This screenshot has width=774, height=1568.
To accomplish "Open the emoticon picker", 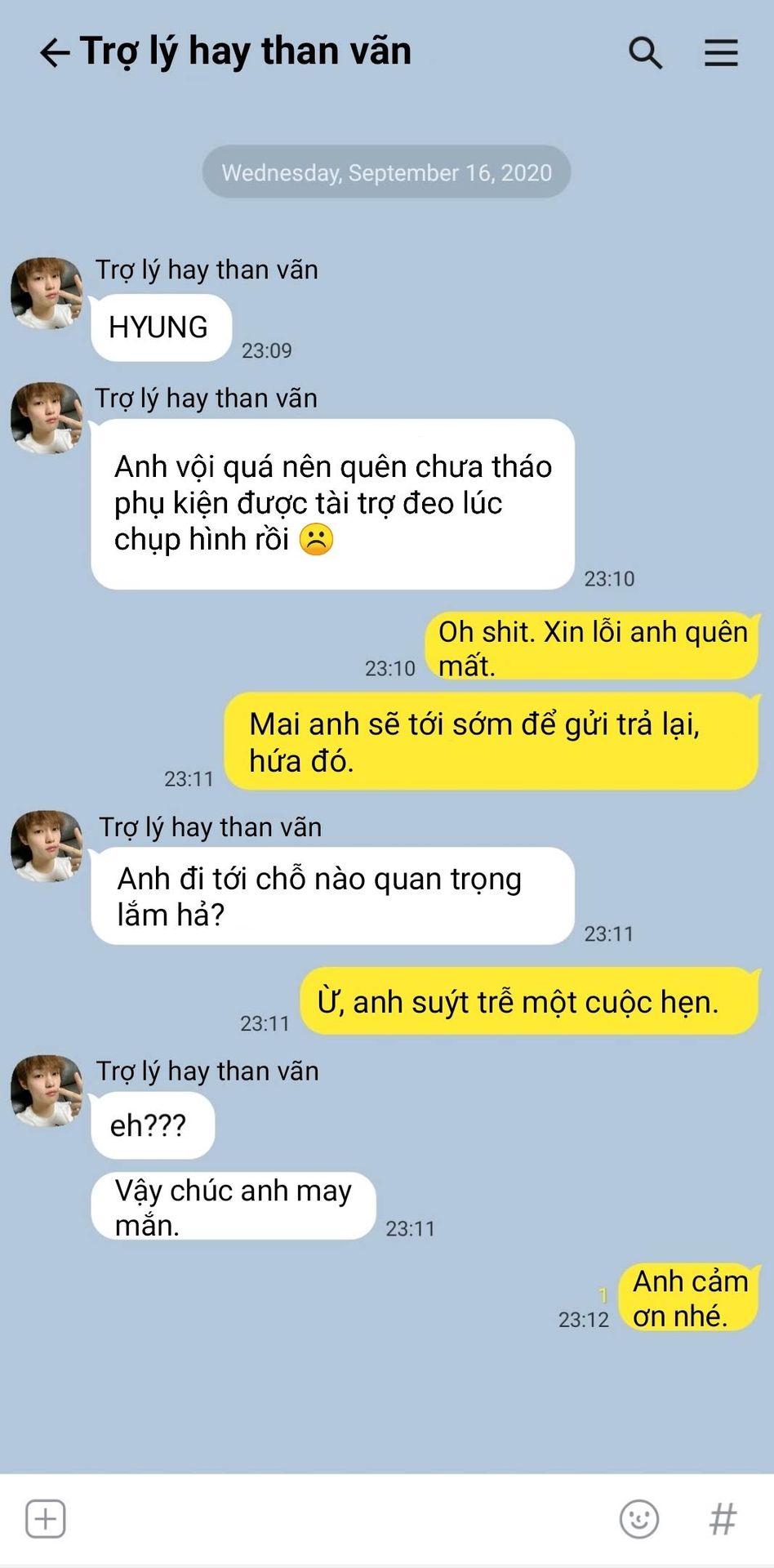I will [x=639, y=1519].
